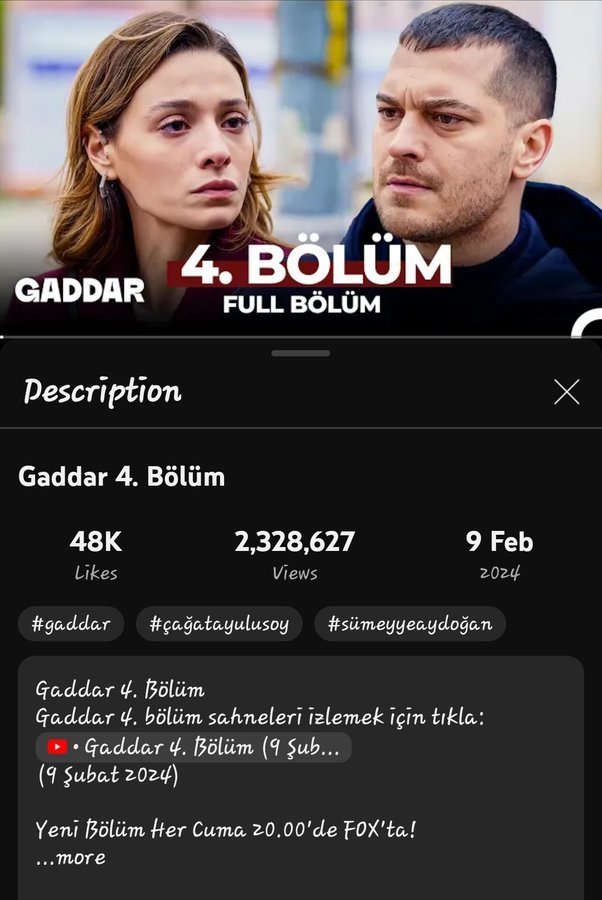Expand the description with ...more
602x900 pixels.
[71, 857]
